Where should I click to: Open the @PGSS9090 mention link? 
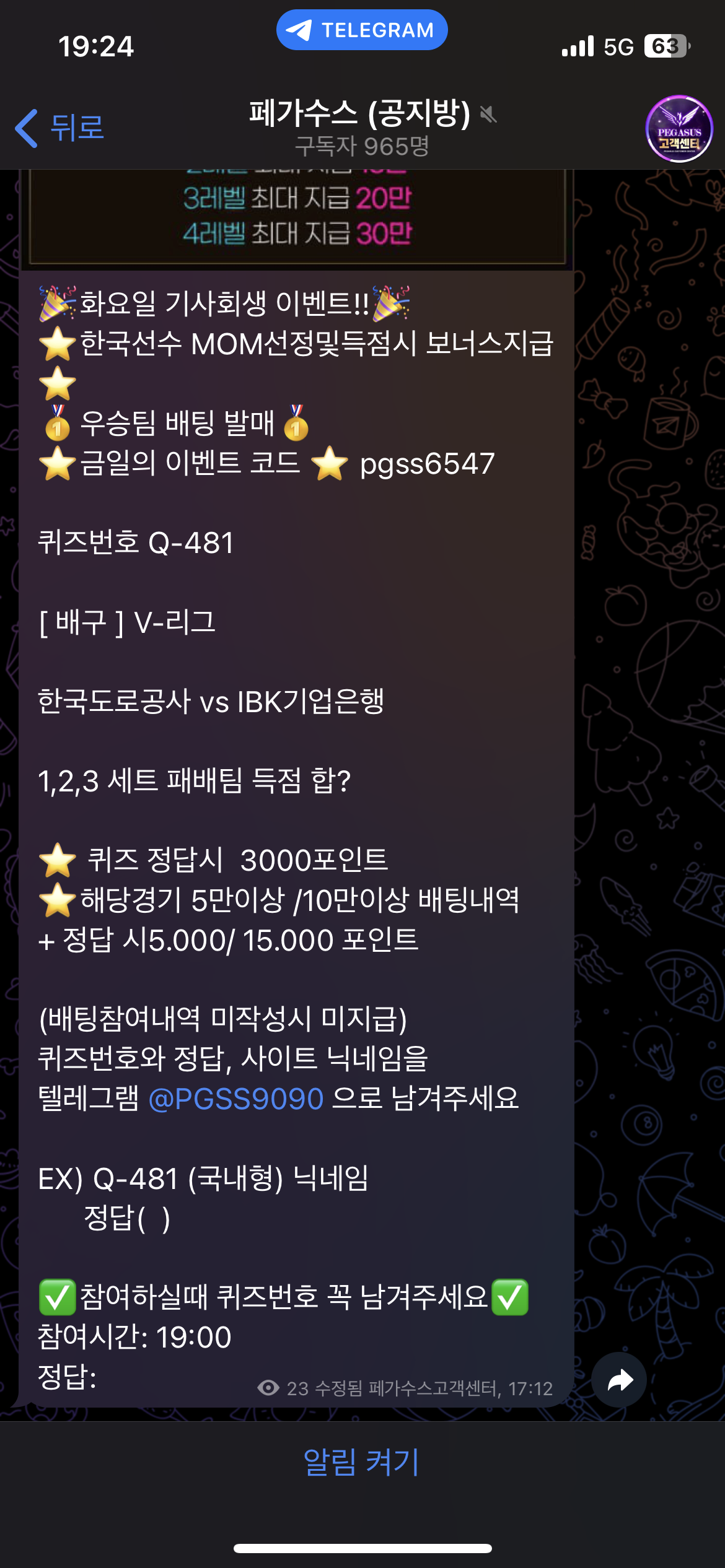point(236,1099)
